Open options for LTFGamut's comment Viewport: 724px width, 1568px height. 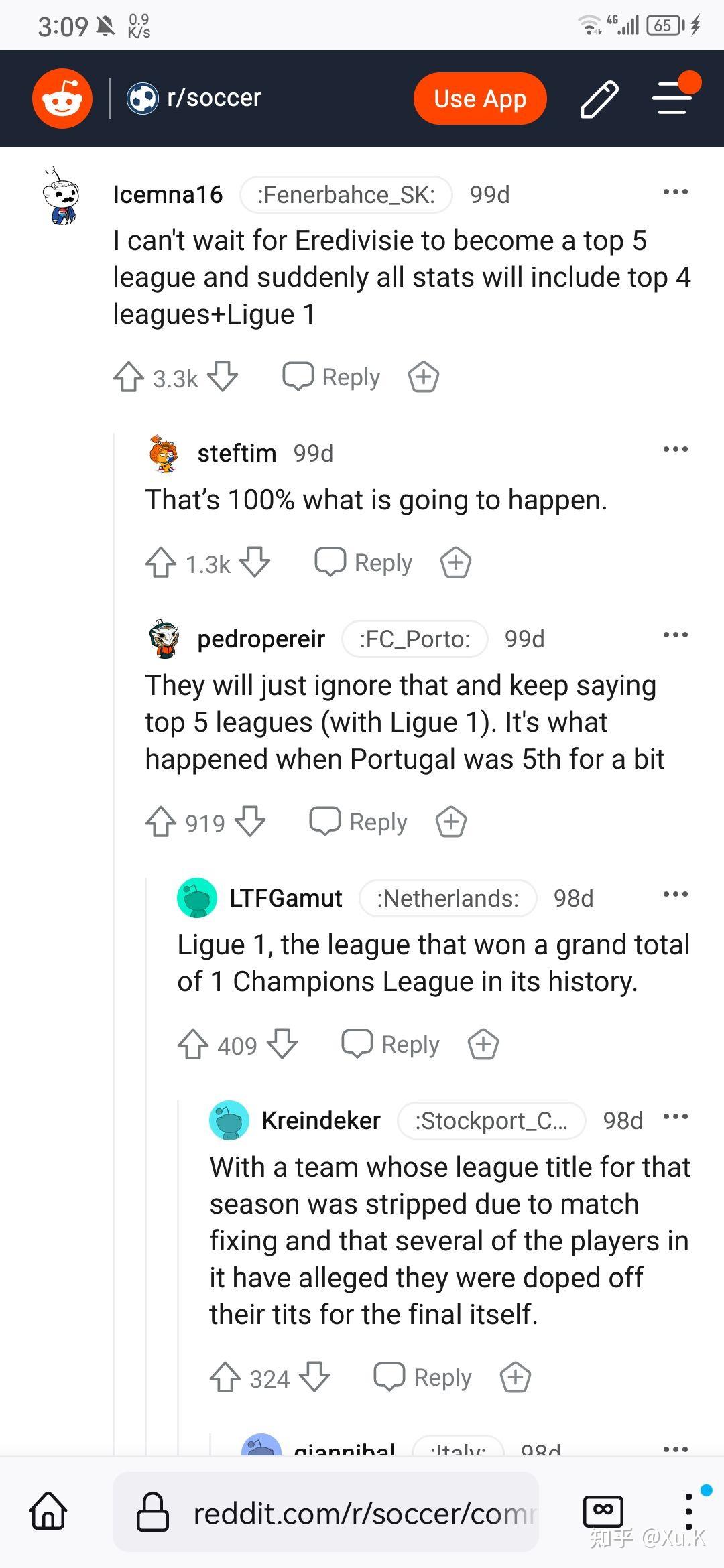pyautogui.click(x=675, y=895)
